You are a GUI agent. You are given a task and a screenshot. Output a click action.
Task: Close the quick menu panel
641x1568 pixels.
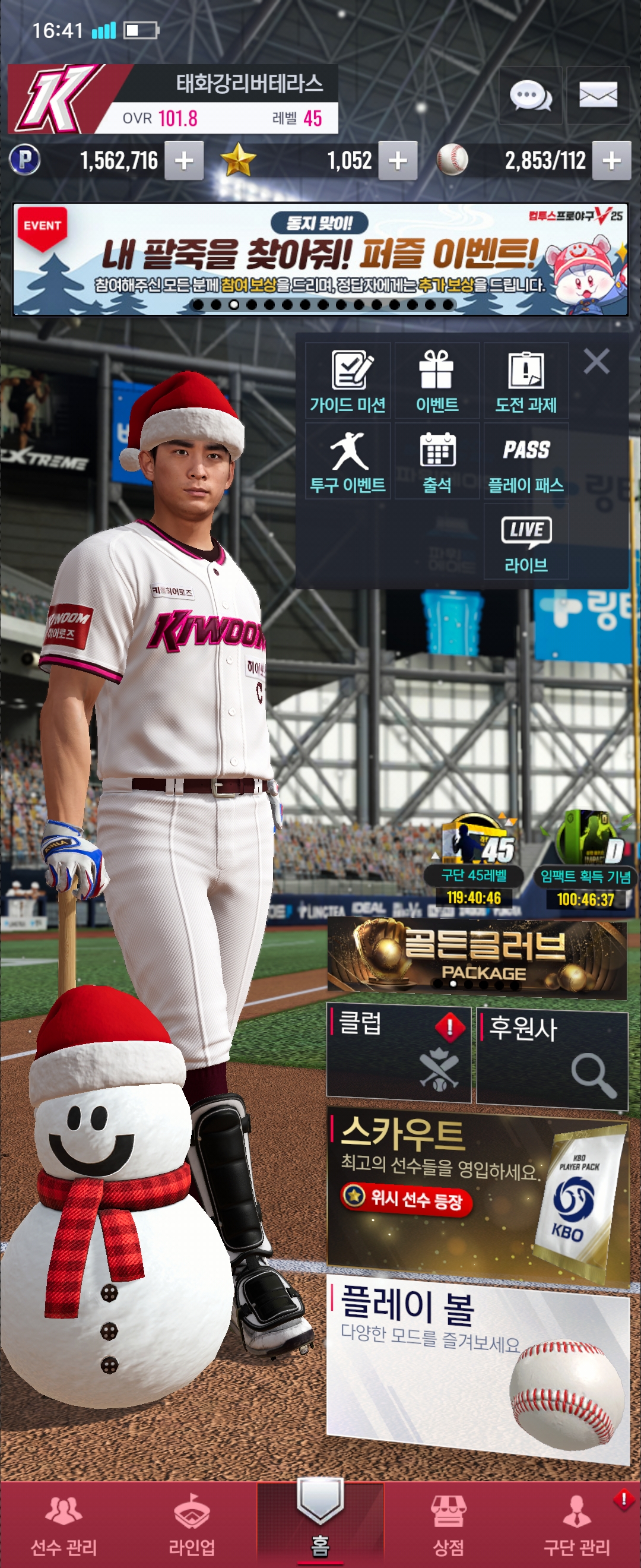coord(596,361)
